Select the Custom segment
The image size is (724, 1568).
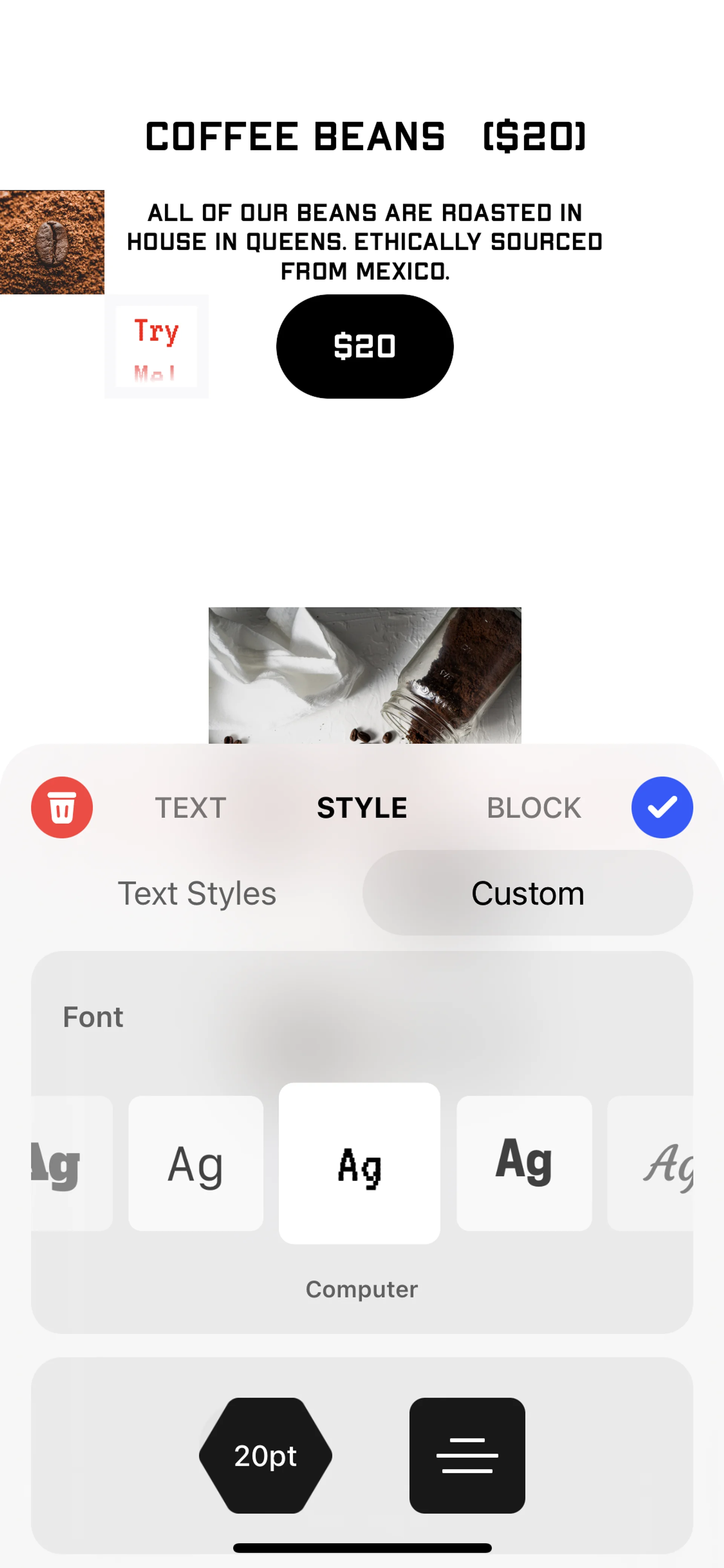pyautogui.click(x=527, y=893)
